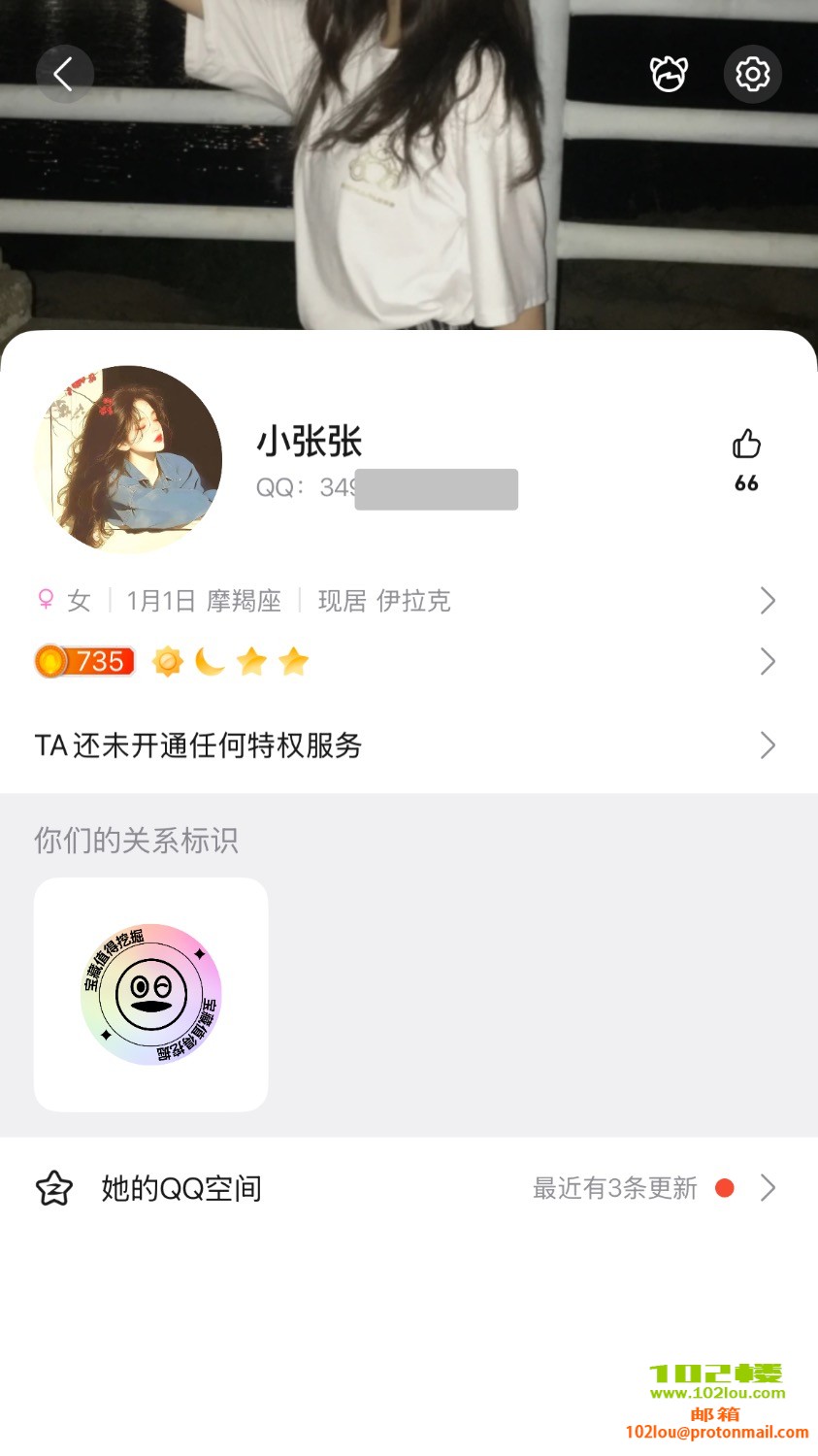This screenshot has width=818, height=1456.
Task: Open the 735 level badge row
Action: click(x=408, y=662)
